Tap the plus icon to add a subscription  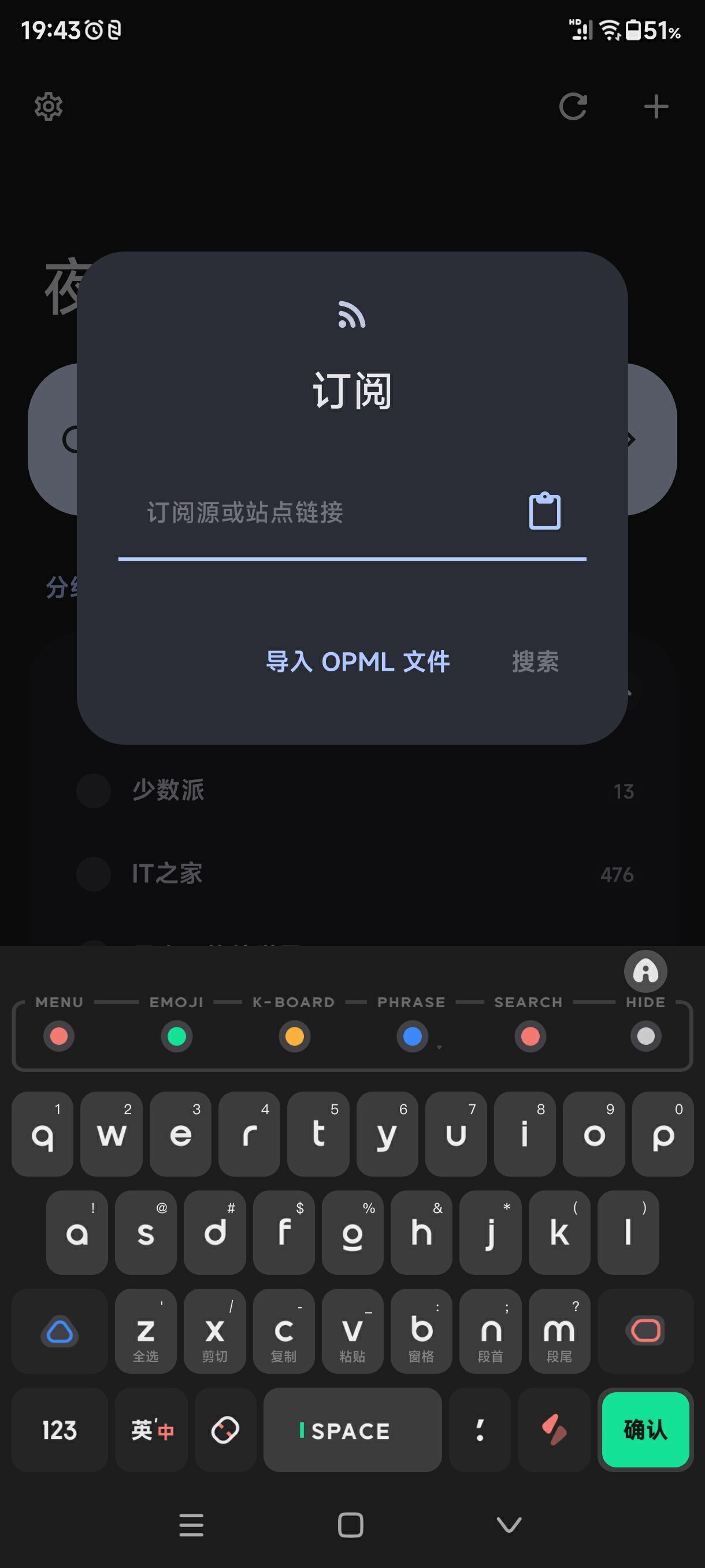(x=656, y=106)
